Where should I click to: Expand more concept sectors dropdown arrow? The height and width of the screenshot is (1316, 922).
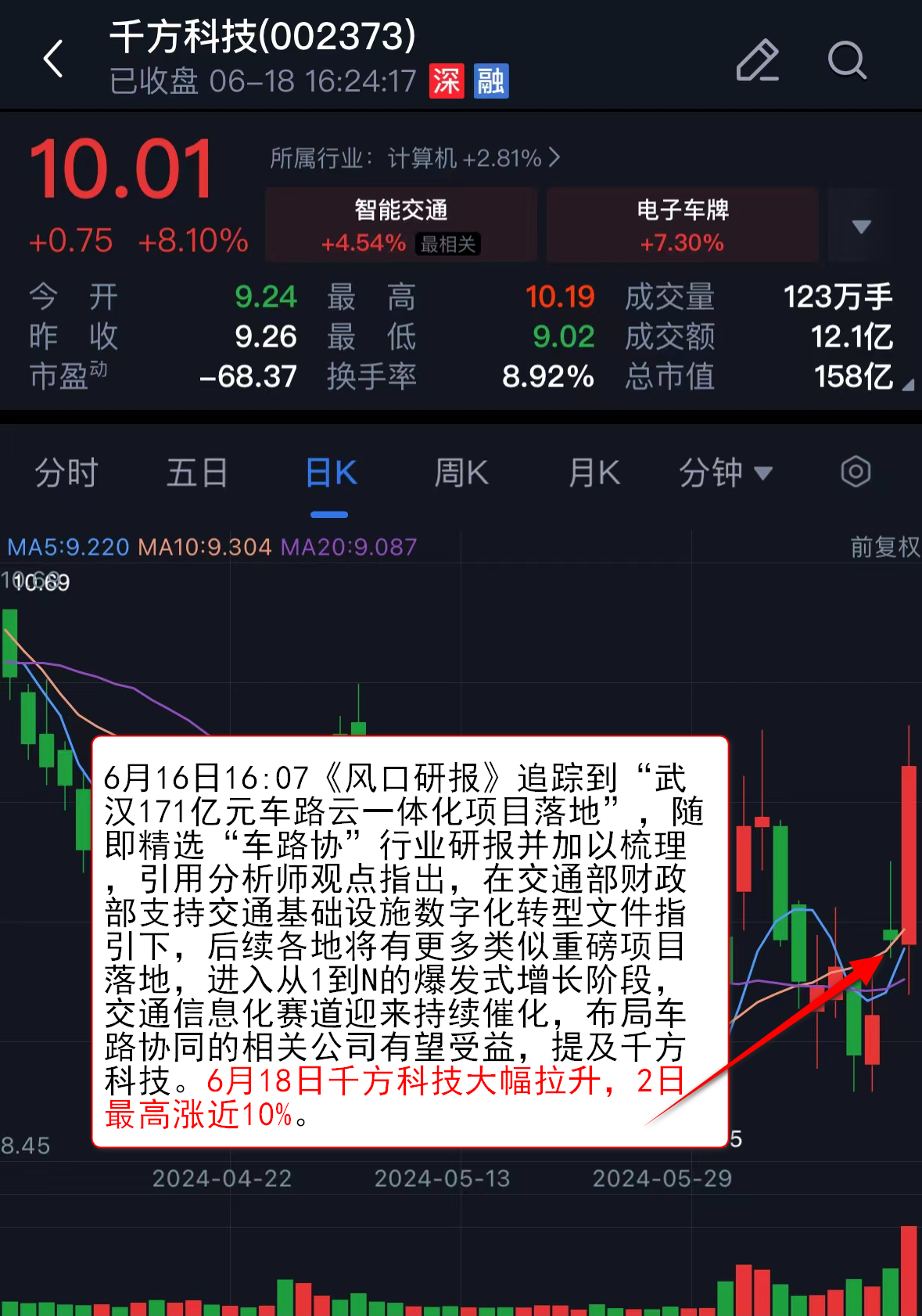coord(861,227)
